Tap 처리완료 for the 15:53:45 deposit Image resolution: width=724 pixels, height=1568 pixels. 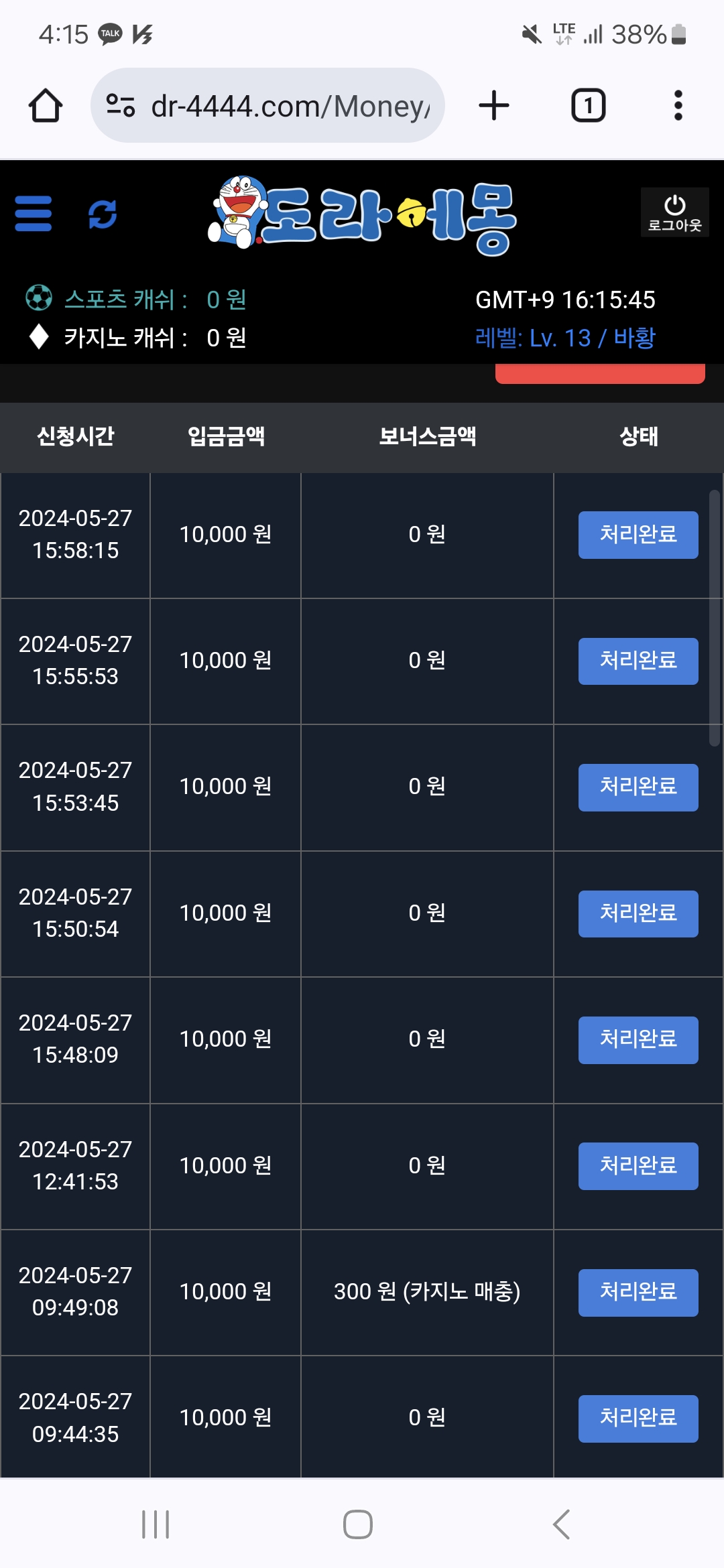tap(638, 787)
